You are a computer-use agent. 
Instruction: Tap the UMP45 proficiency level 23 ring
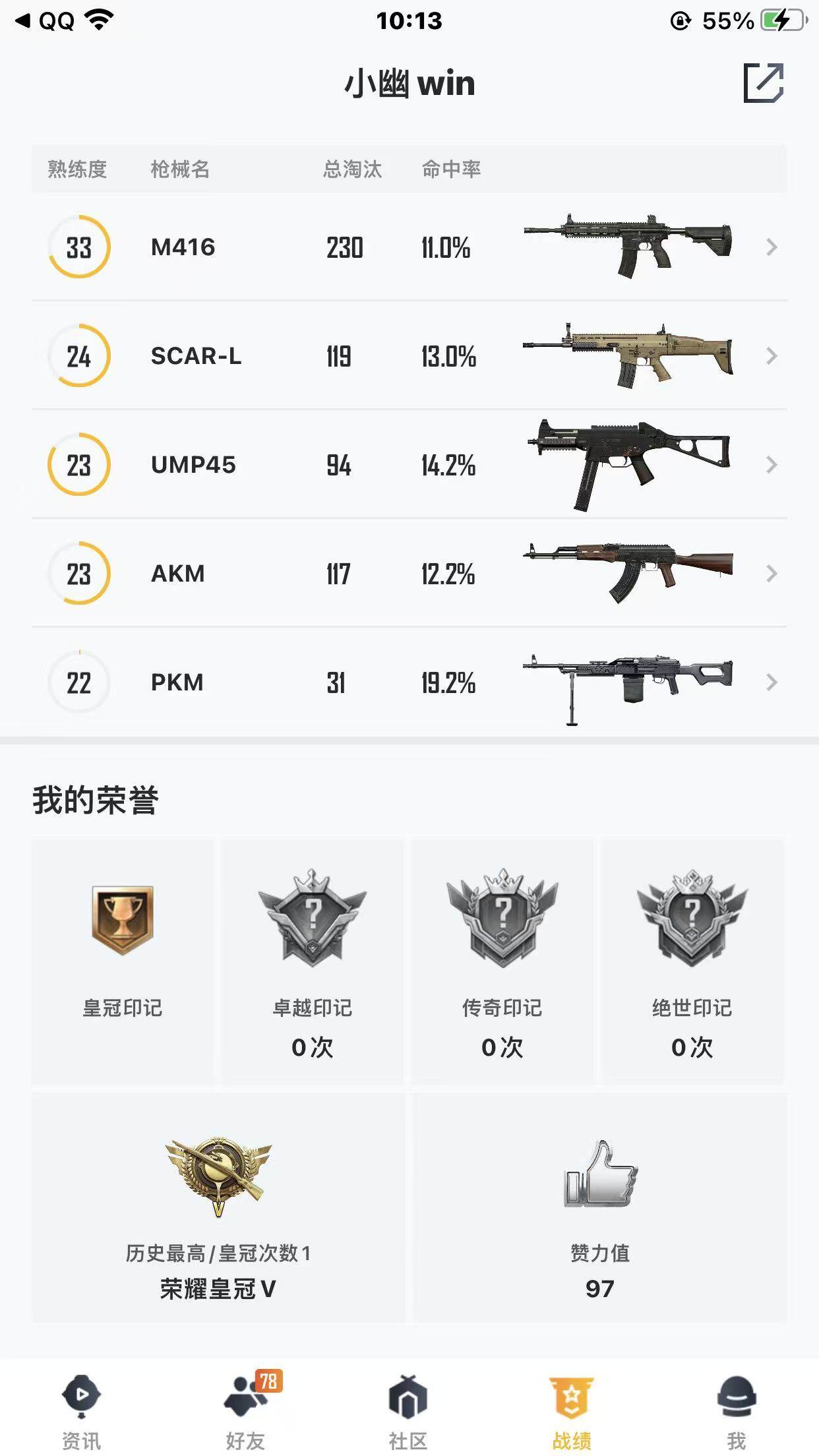point(78,464)
